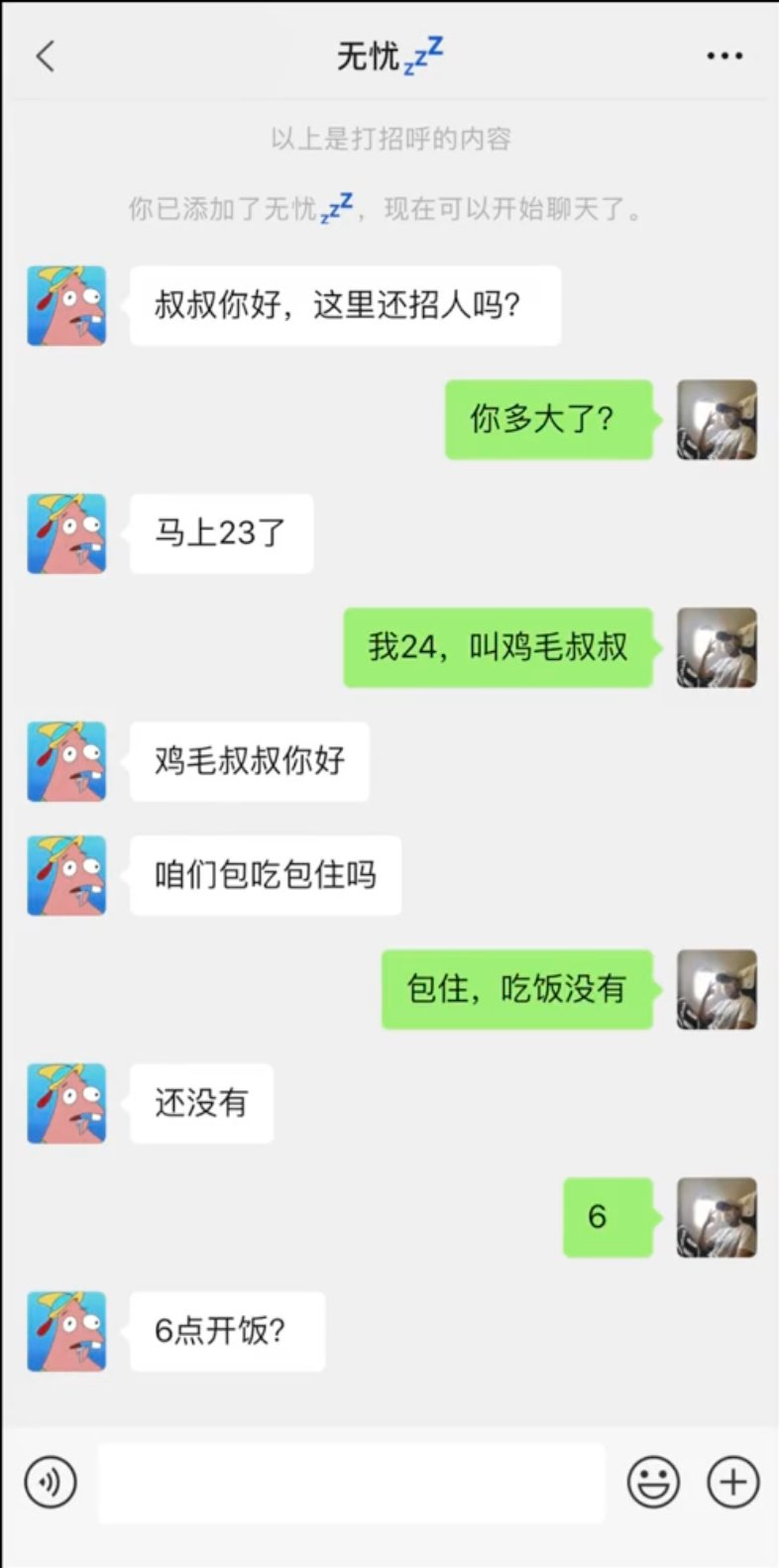Open the three-dot chat info menu
This screenshot has height=1568, width=779.
click(724, 56)
